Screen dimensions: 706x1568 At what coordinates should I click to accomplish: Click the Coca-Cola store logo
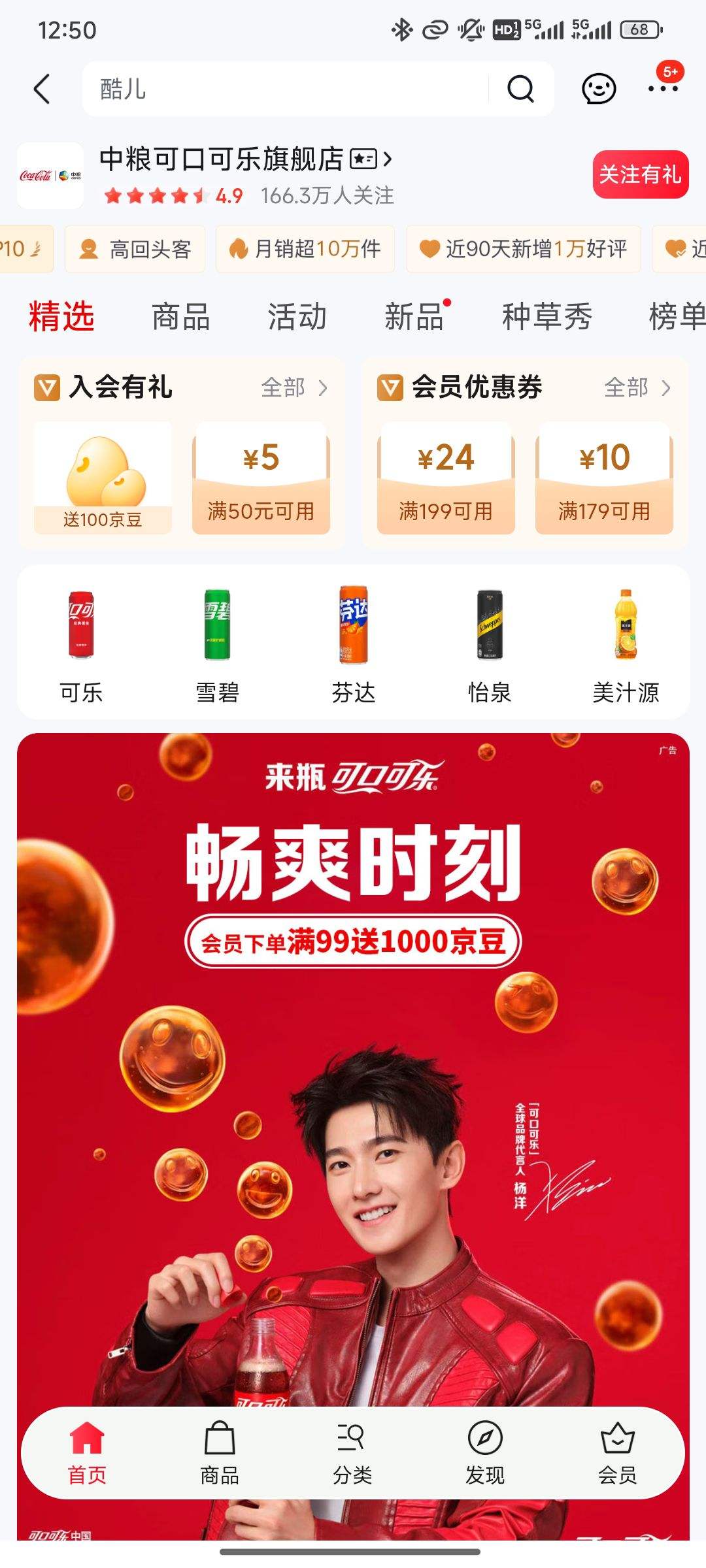coord(48,173)
